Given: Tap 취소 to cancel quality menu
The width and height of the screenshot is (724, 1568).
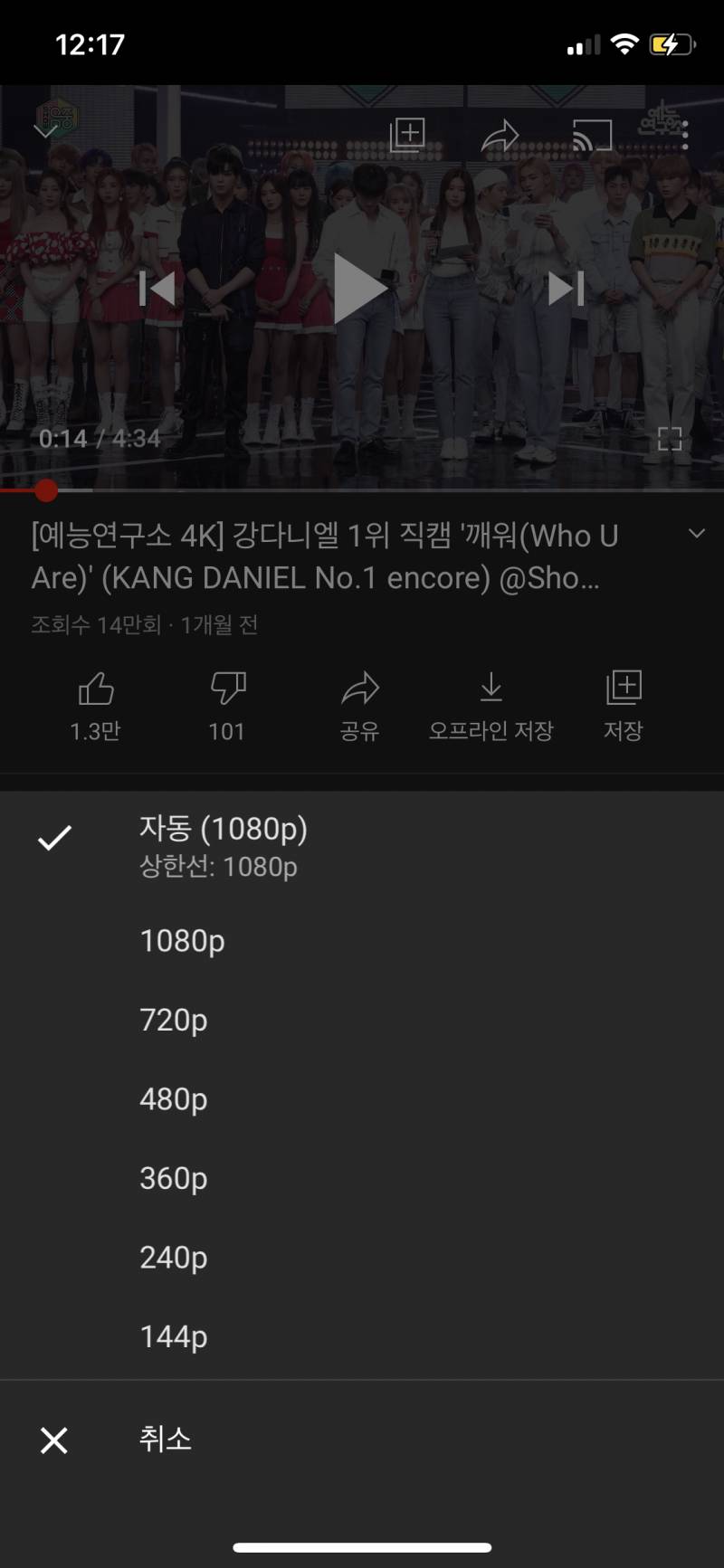Looking at the screenshot, I should click(x=165, y=1440).
